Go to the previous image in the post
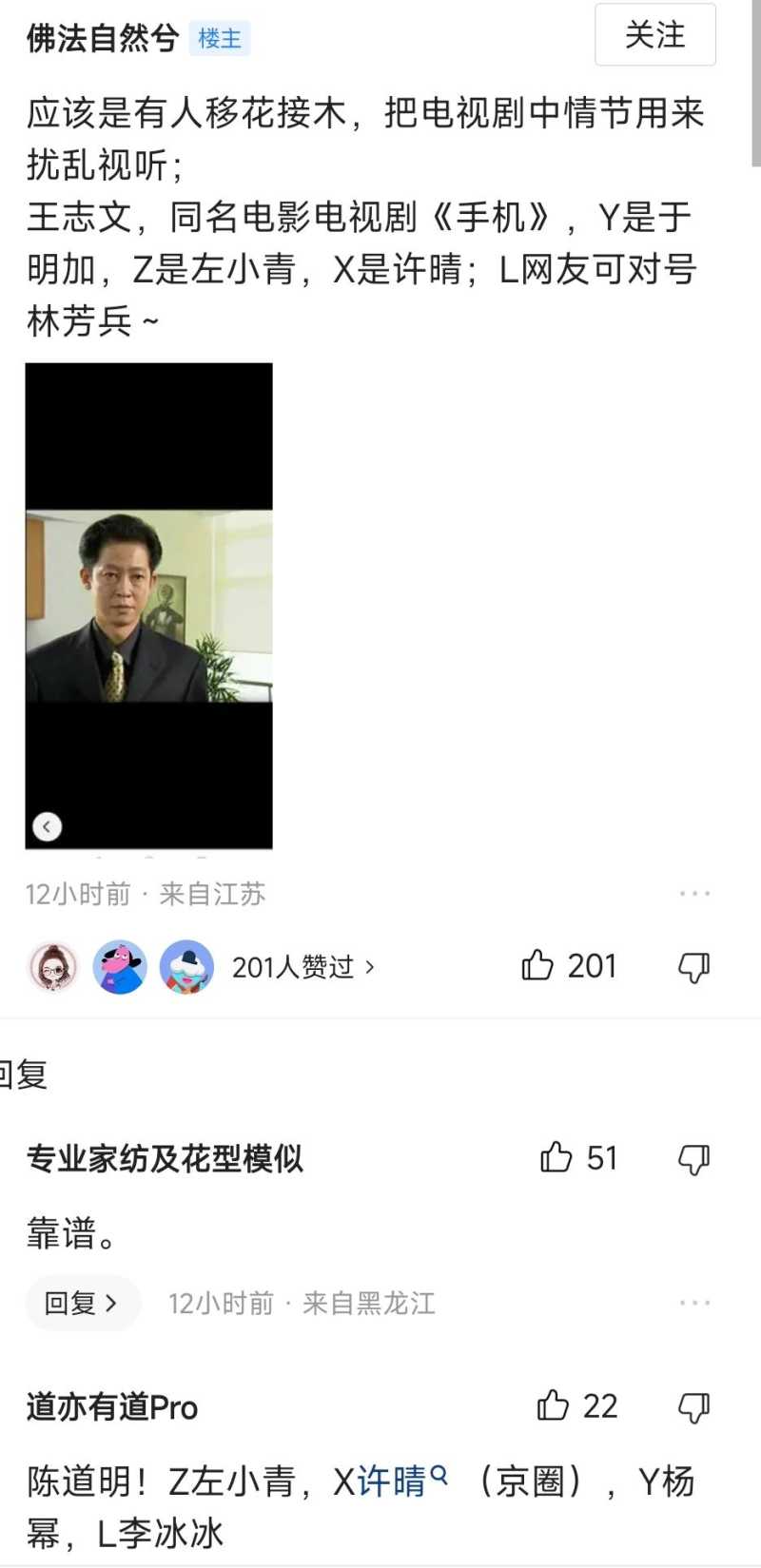 [47, 827]
